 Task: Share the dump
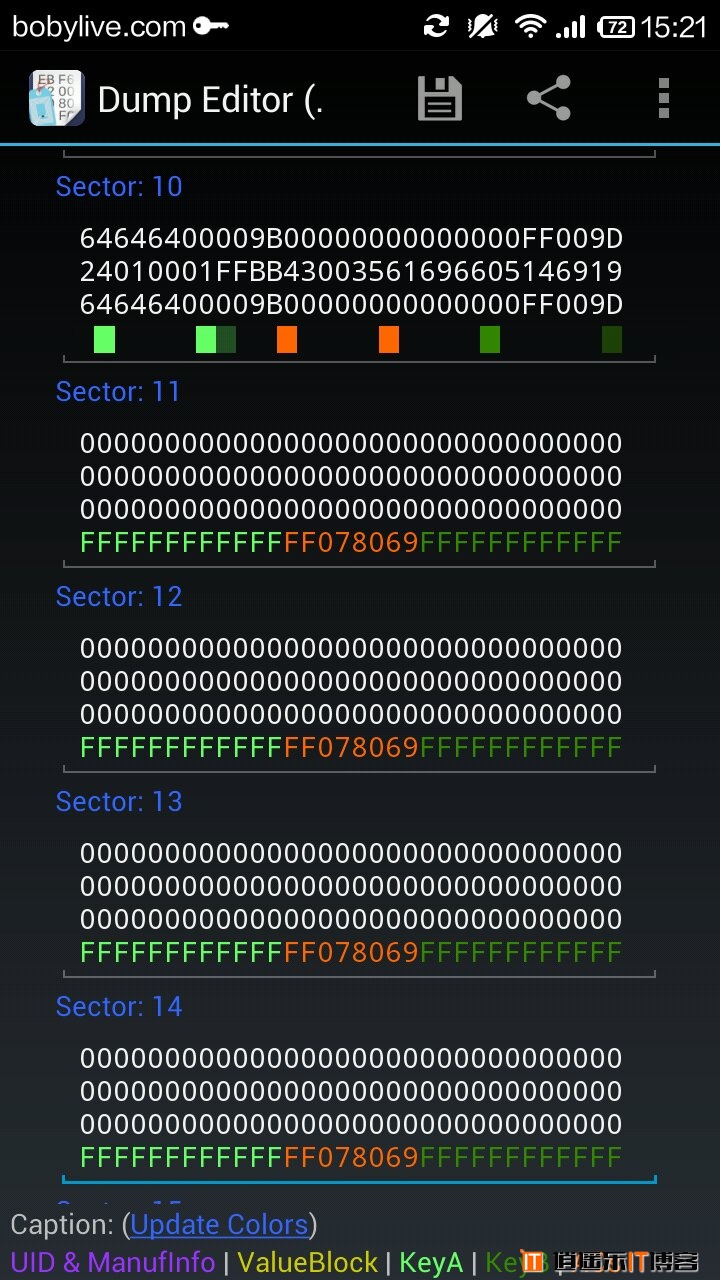[548, 99]
